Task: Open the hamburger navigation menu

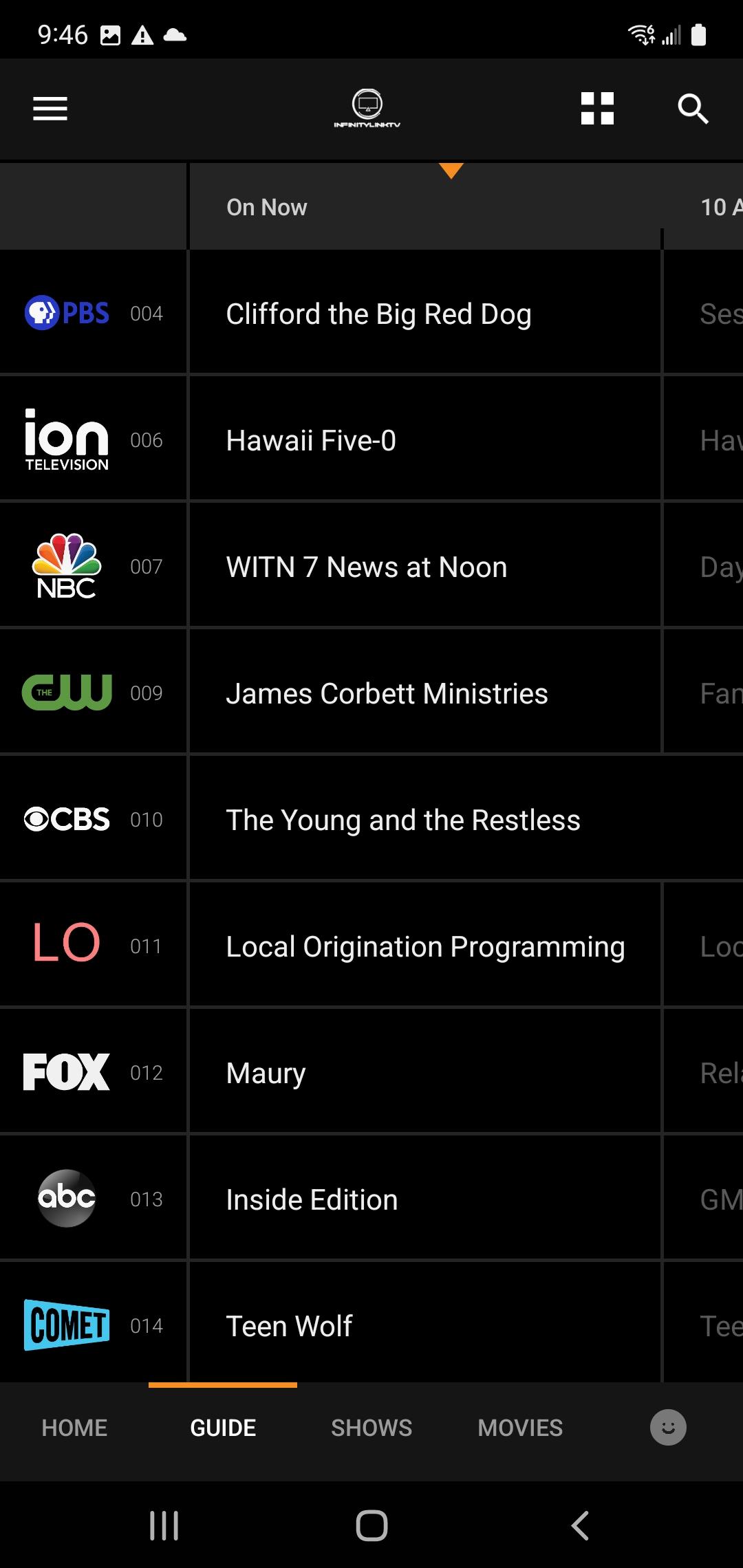Action: pyautogui.click(x=50, y=109)
